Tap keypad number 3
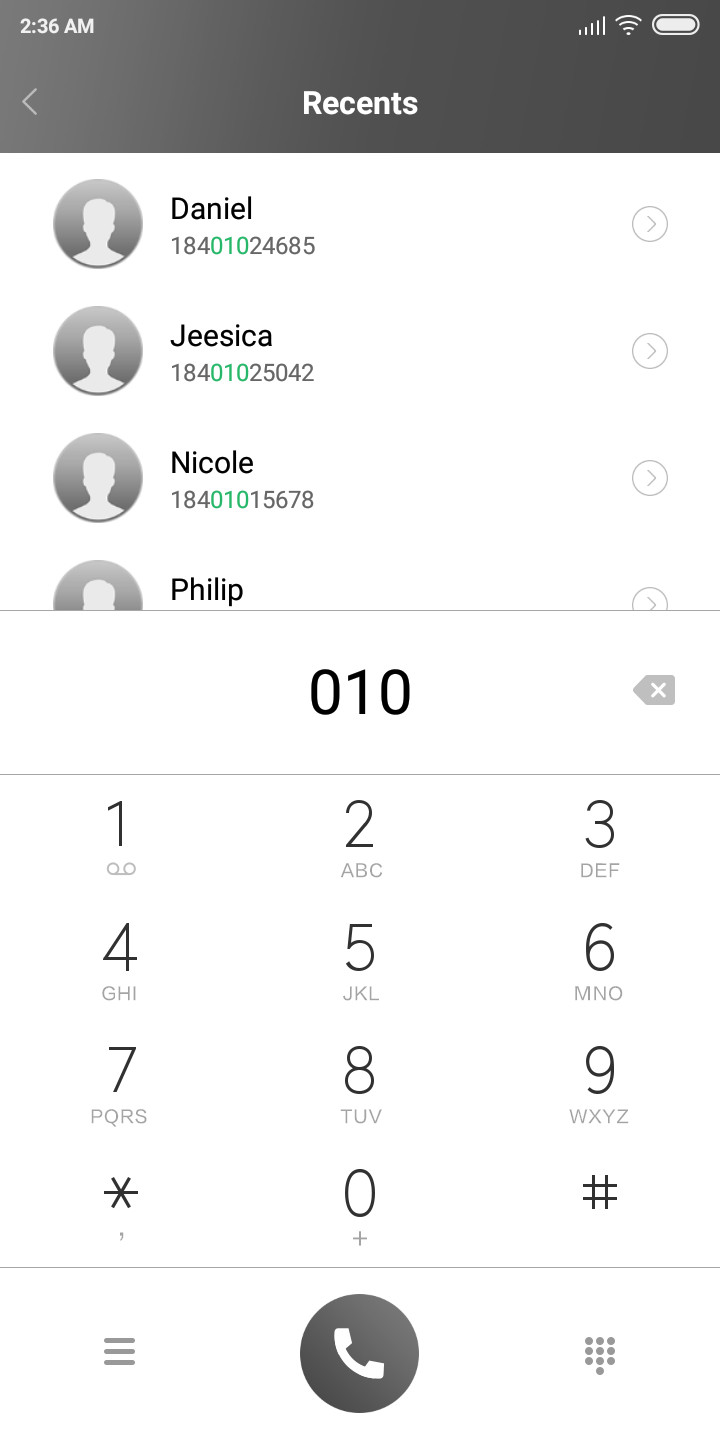Viewport: 720px width, 1440px height. point(600,838)
